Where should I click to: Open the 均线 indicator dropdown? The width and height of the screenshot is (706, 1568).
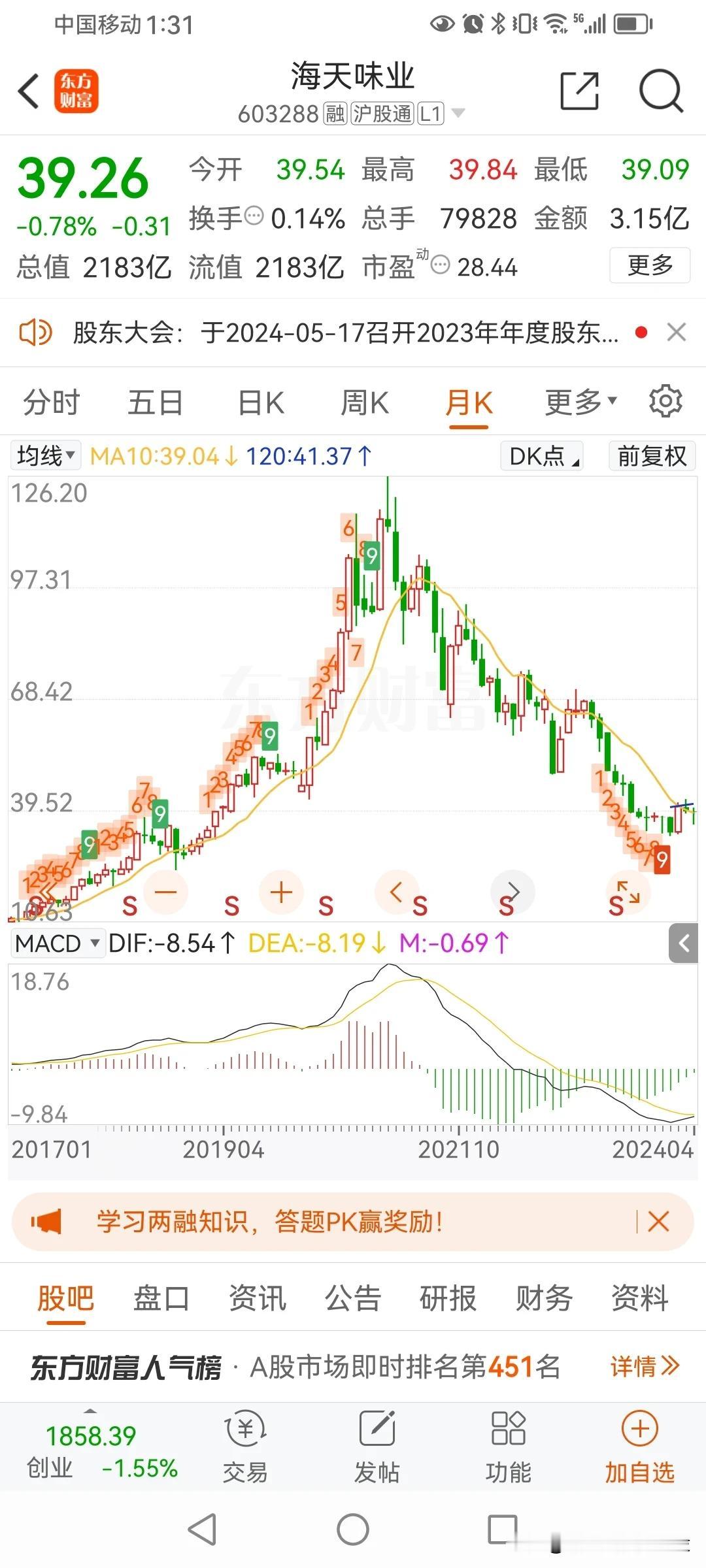tap(45, 455)
